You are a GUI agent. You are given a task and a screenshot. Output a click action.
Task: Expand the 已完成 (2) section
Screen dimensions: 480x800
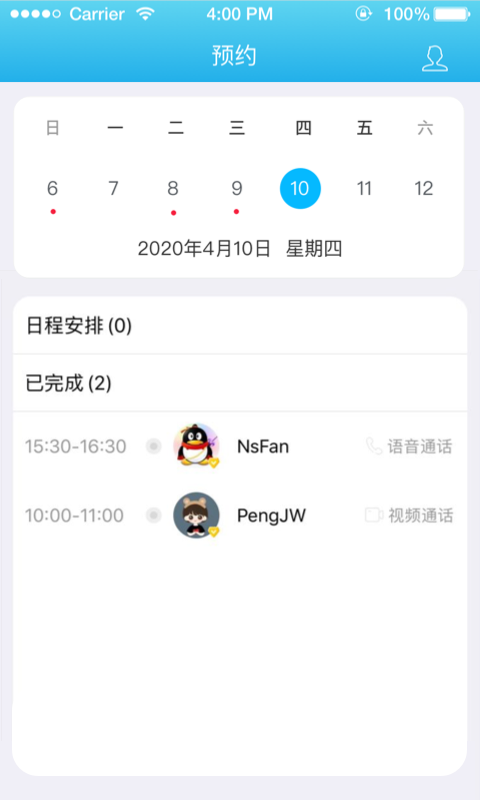pos(240,383)
